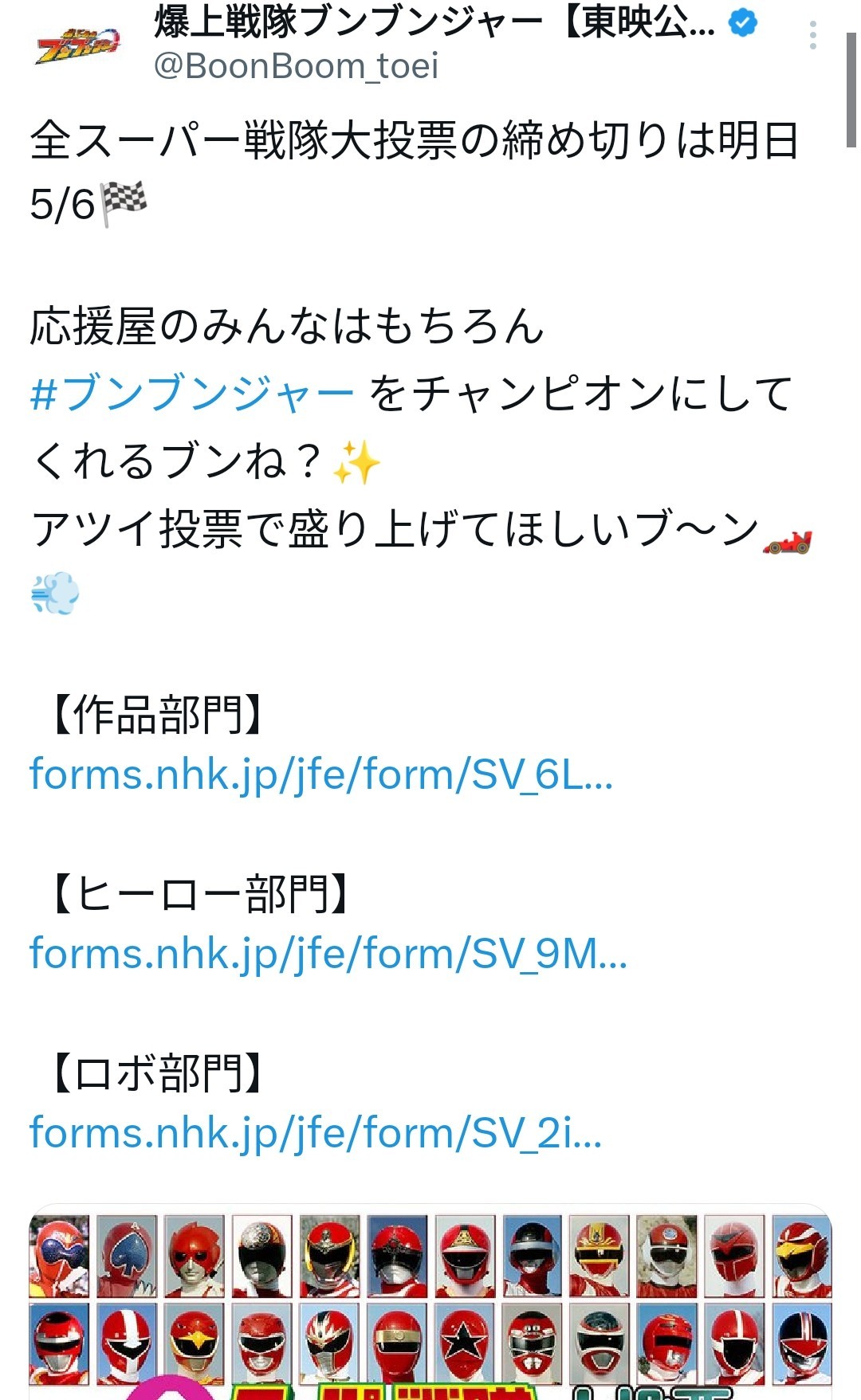Viewport: 861px width, 1400px height.
Task: View the attached red ranger helmets image
Action: 431,1302
